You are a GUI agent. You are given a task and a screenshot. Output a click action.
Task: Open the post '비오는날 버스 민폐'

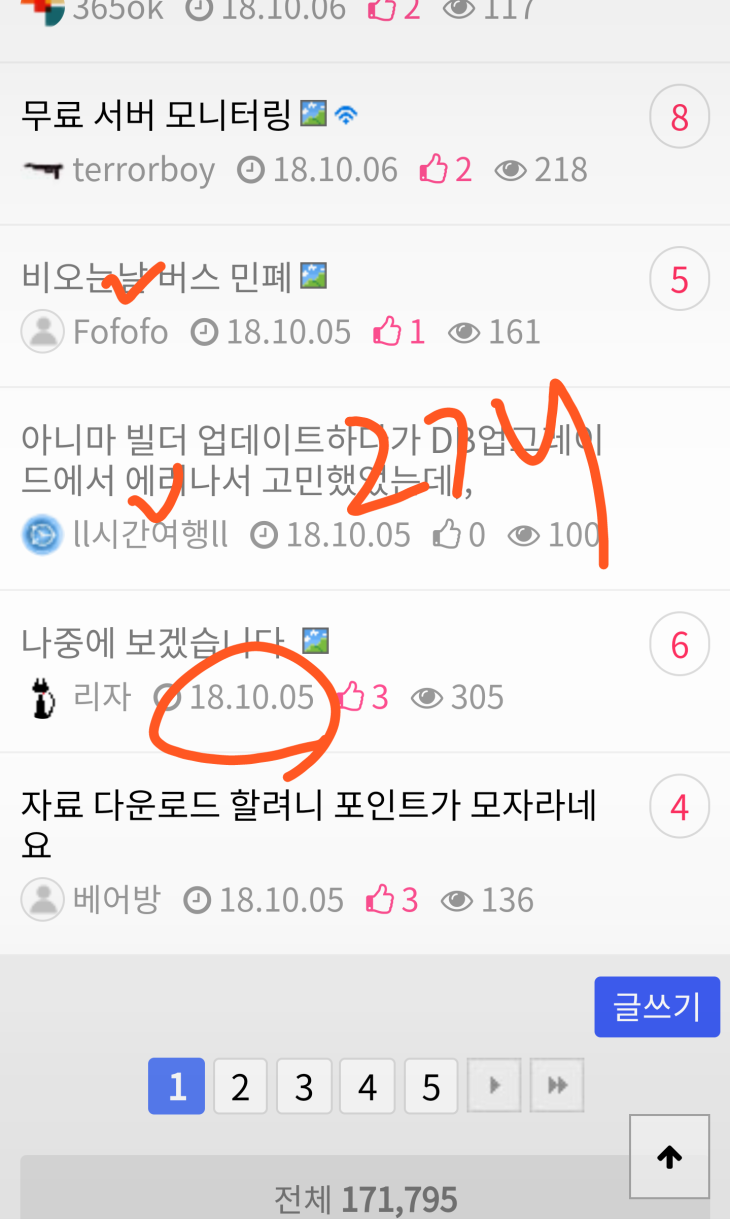[155, 277]
